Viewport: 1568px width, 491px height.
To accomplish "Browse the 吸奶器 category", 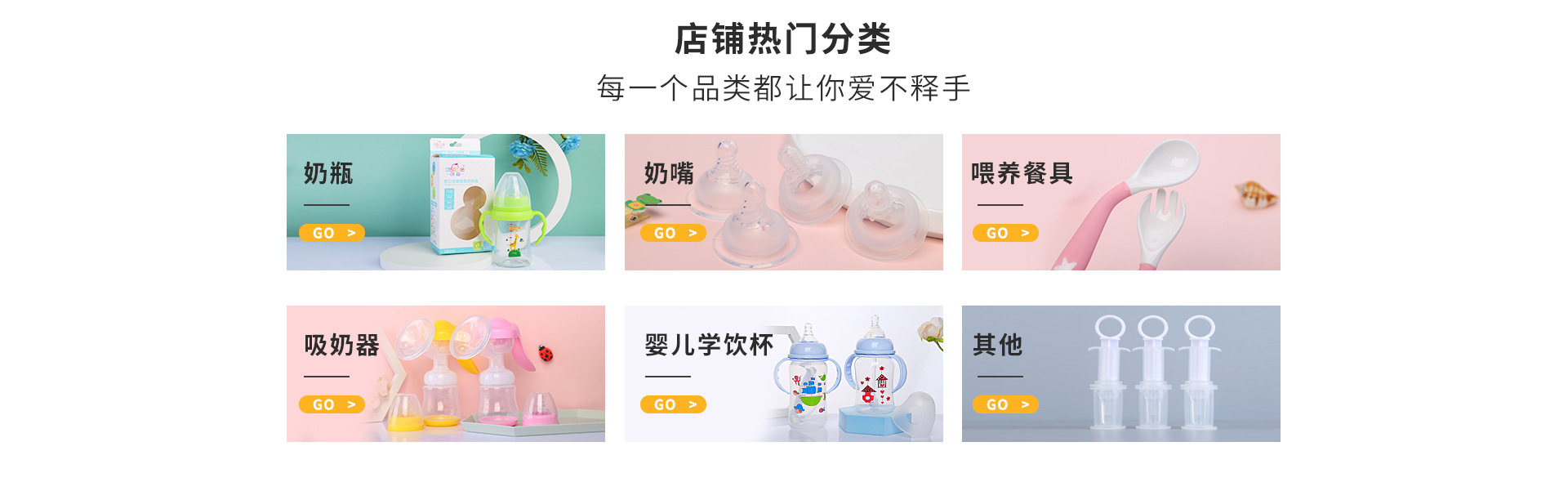I will (445, 373).
